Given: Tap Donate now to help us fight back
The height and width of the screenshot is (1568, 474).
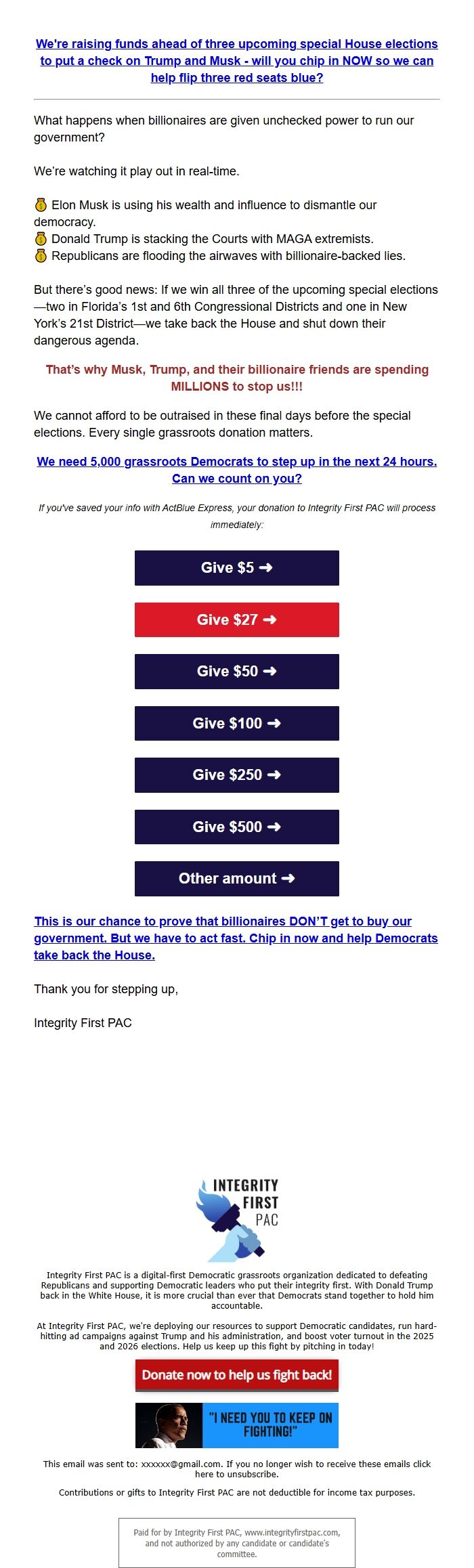Looking at the screenshot, I should [x=237, y=1375].
